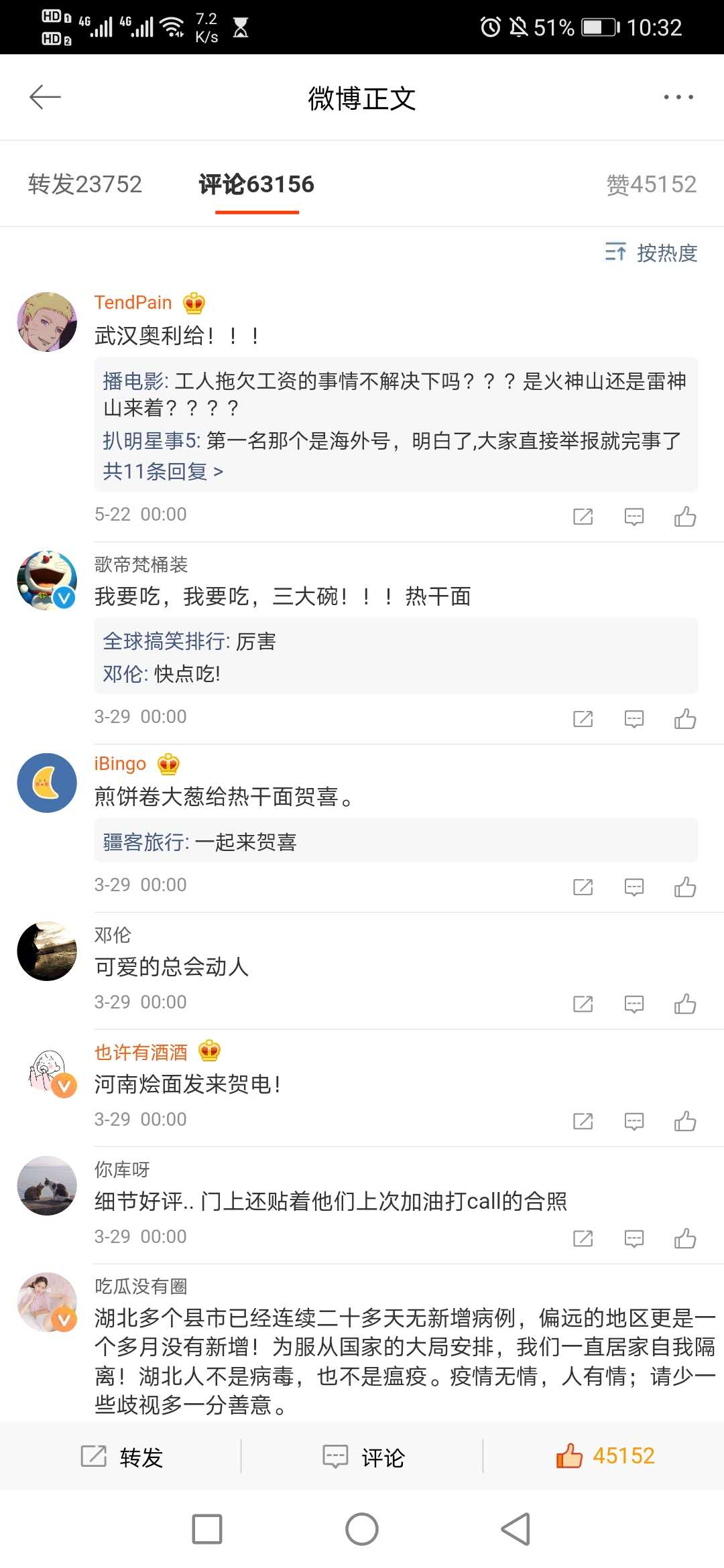Image resolution: width=724 pixels, height=1568 pixels.
Task: Tap the bottom 评论 button
Action: [x=363, y=1457]
